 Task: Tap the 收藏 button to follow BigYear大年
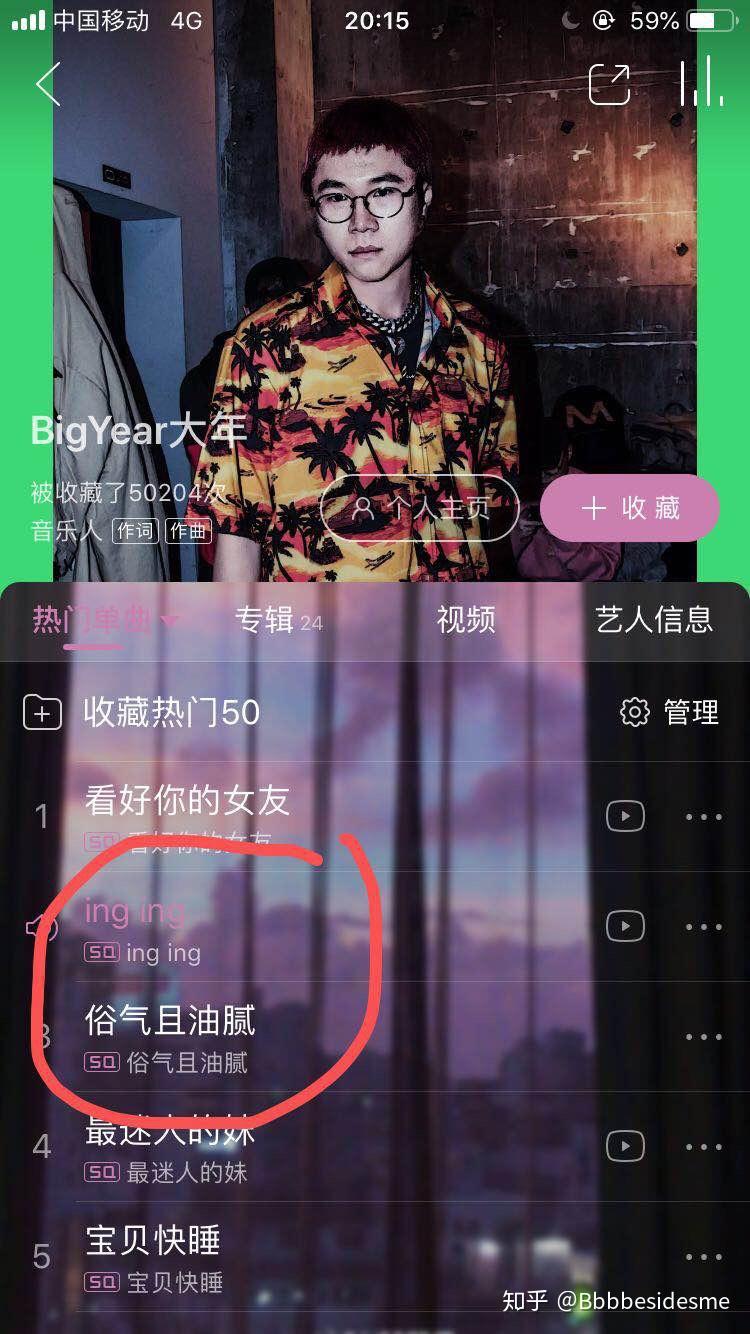pyautogui.click(x=629, y=508)
